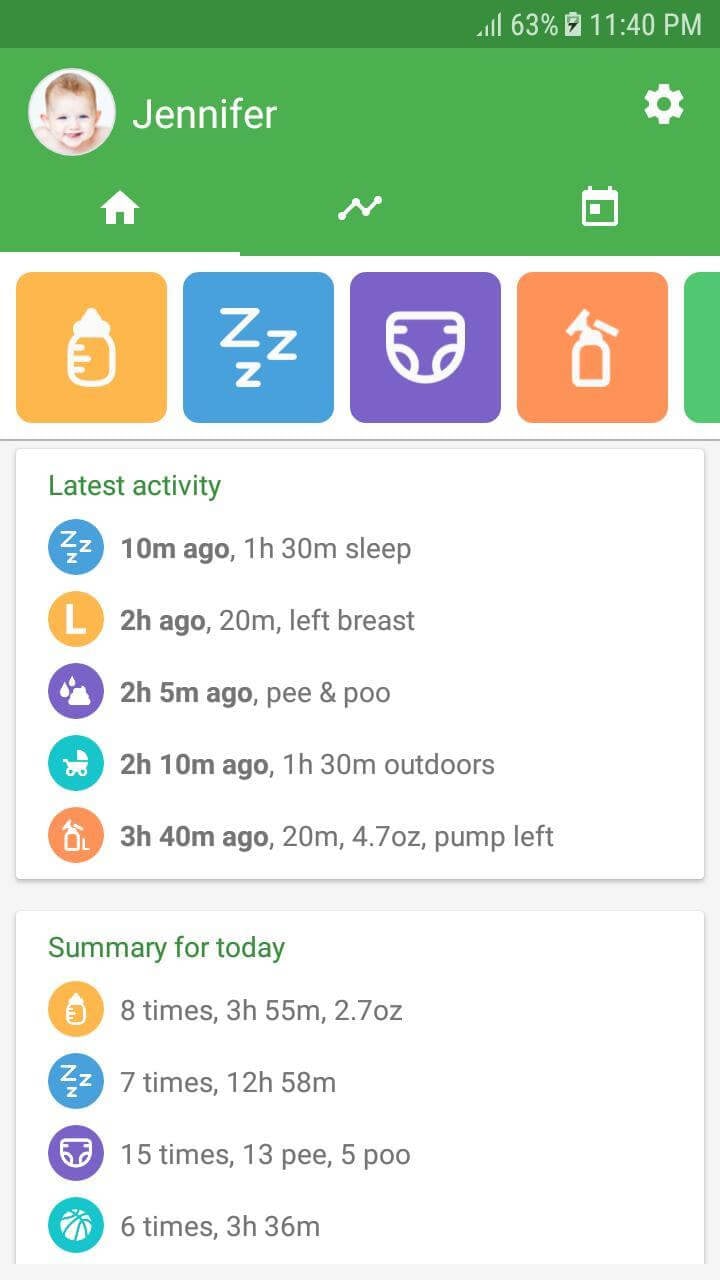Log a bottle feeding
Screen dimensions: 720x1280
point(91,347)
